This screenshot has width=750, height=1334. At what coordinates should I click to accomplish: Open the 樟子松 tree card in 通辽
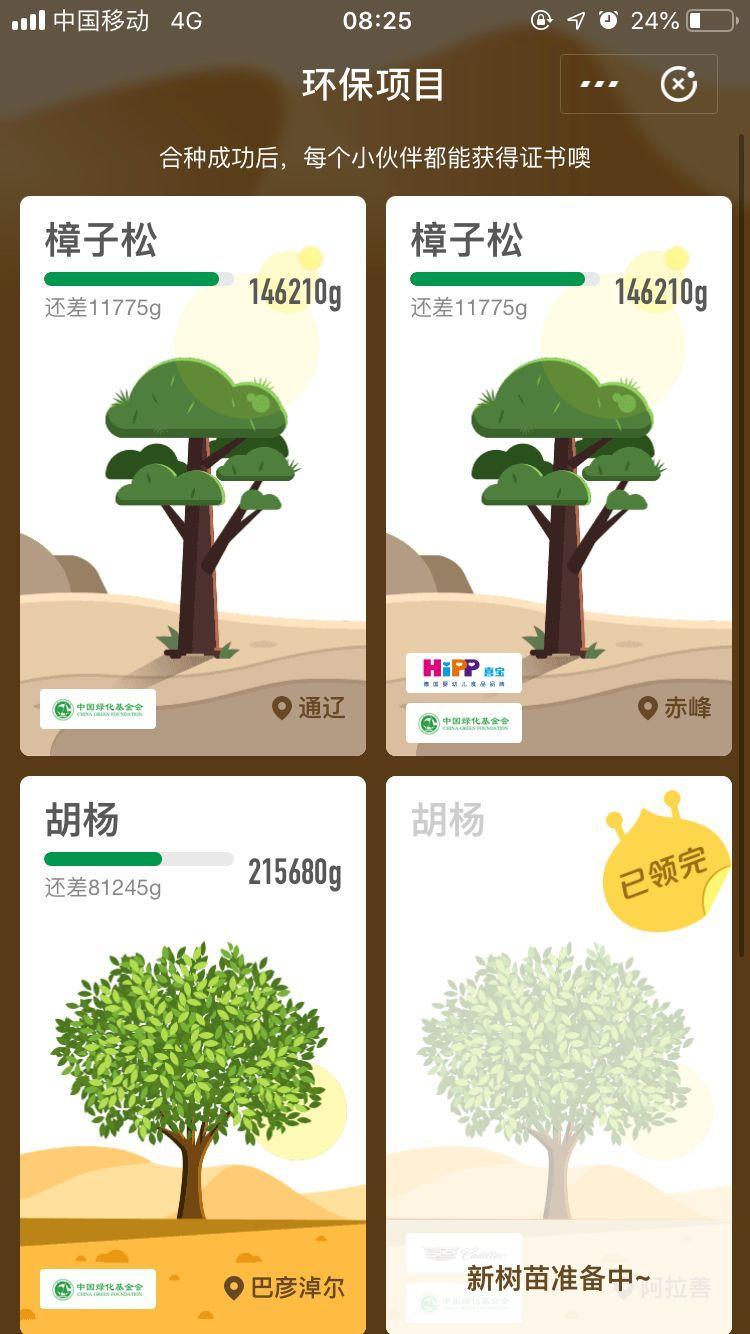[193, 475]
